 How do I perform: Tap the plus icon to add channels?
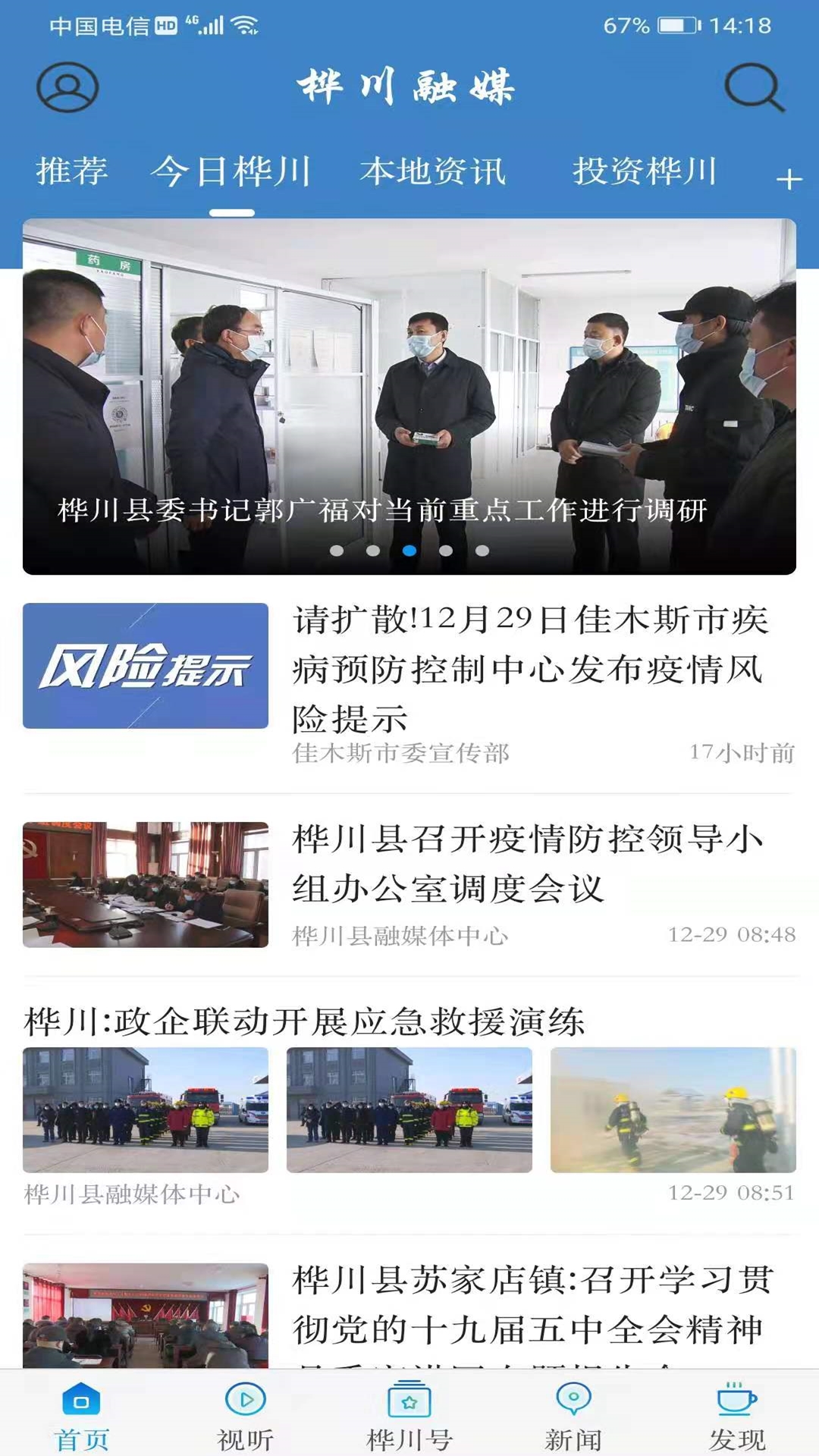click(x=789, y=180)
